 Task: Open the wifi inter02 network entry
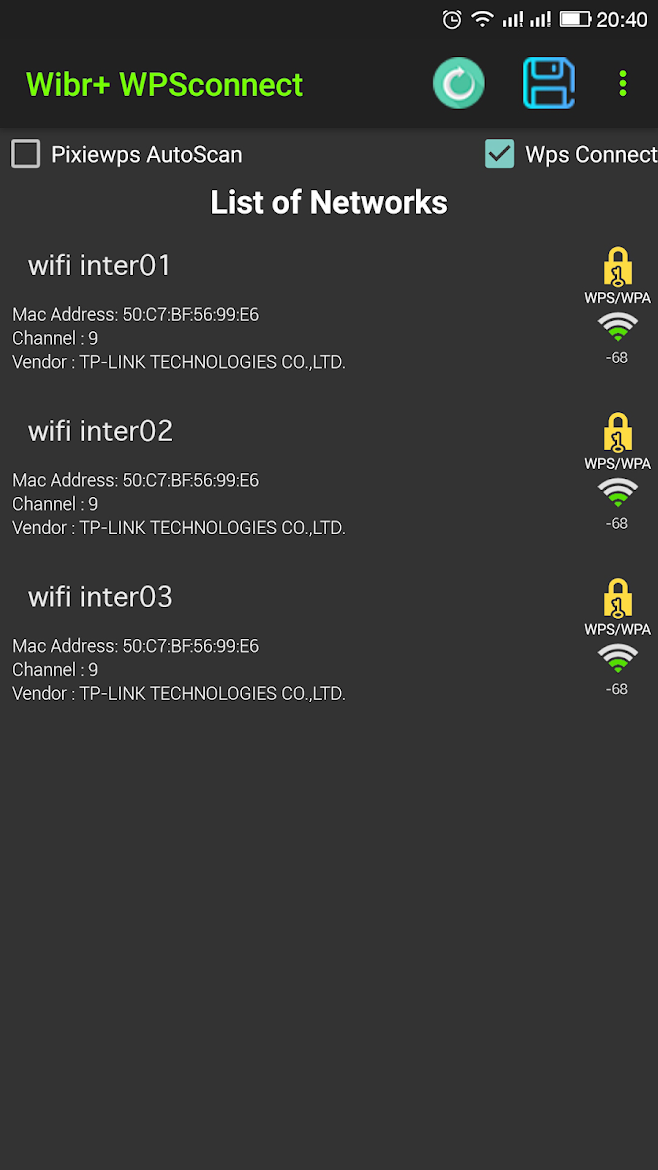(x=100, y=431)
